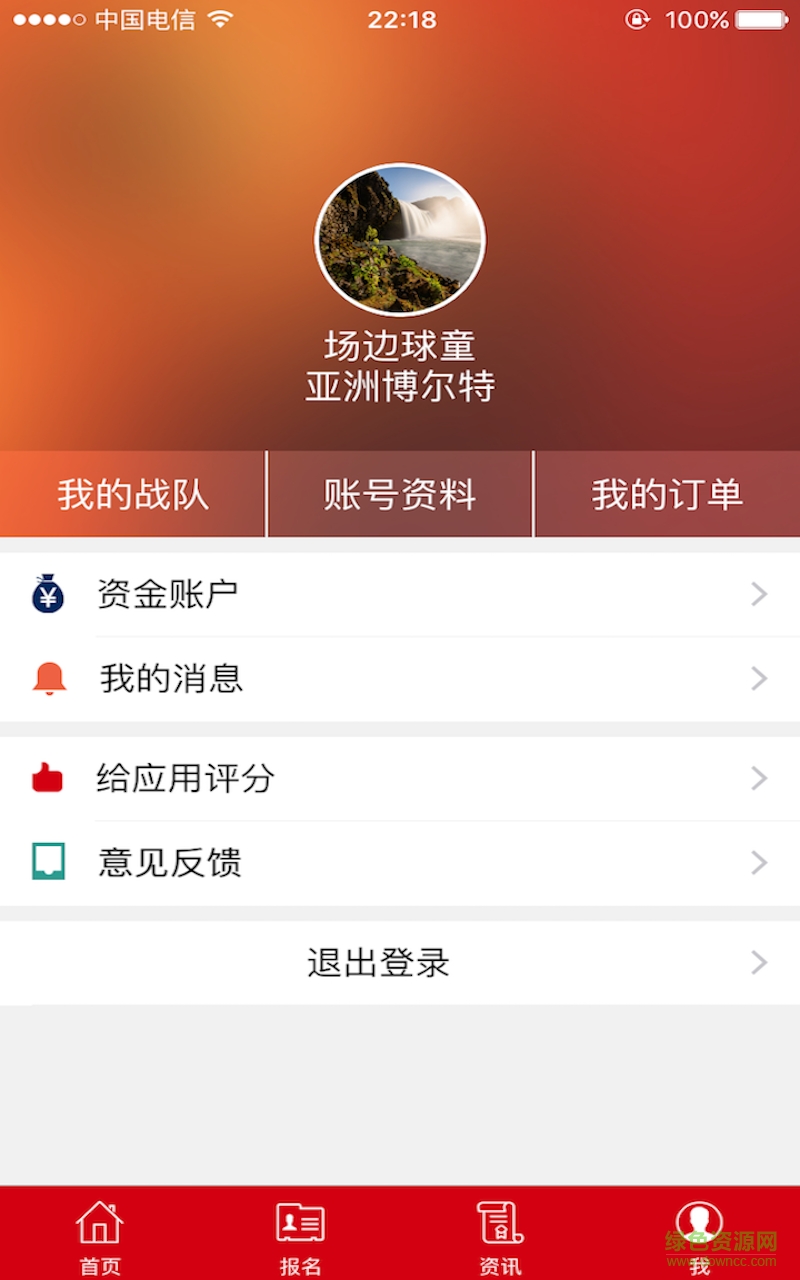Open the 账号资料 tab
Image resolution: width=800 pixels, height=1280 pixels.
[399, 494]
